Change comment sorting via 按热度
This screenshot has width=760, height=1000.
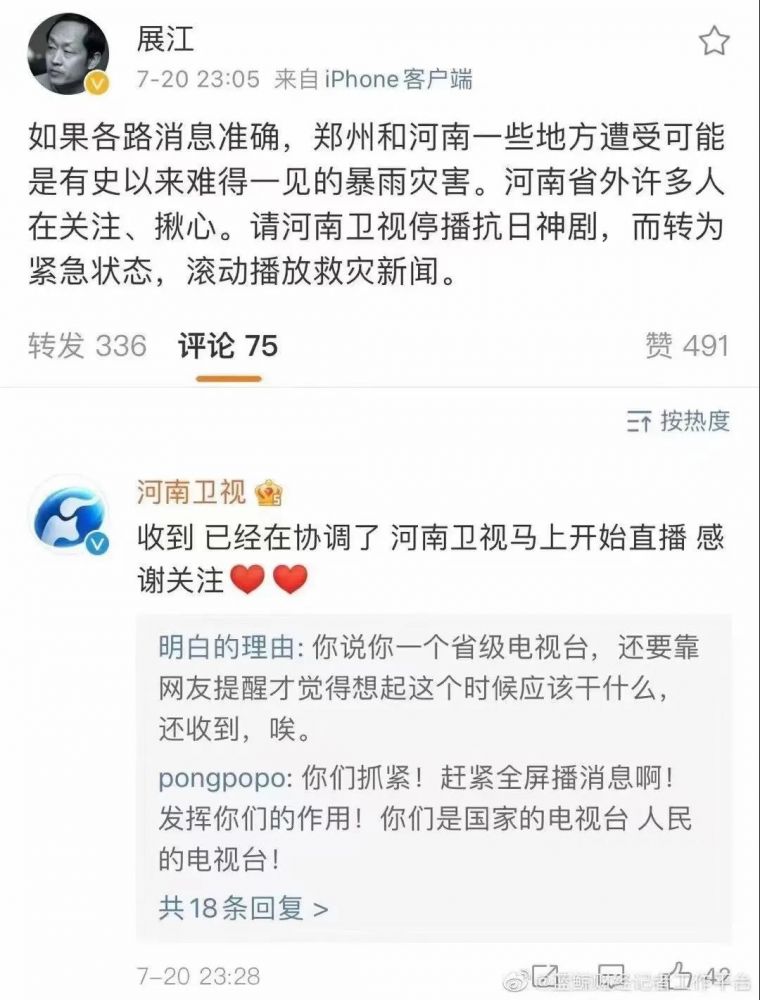(x=678, y=421)
